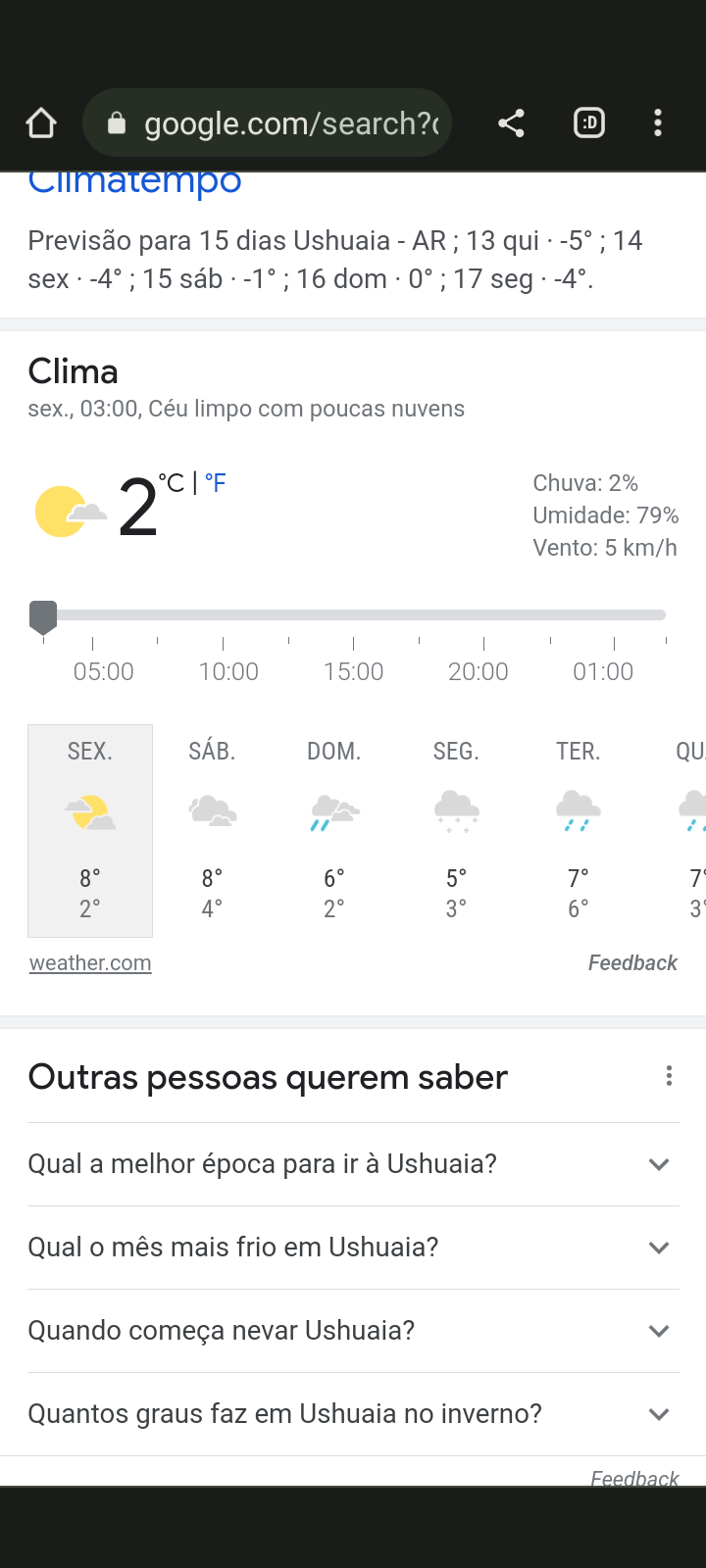Expand Qual o mês mais frio em Ushuaia?
Image resolution: width=706 pixels, height=1568 pixels.
click(x=353, y=1248)
